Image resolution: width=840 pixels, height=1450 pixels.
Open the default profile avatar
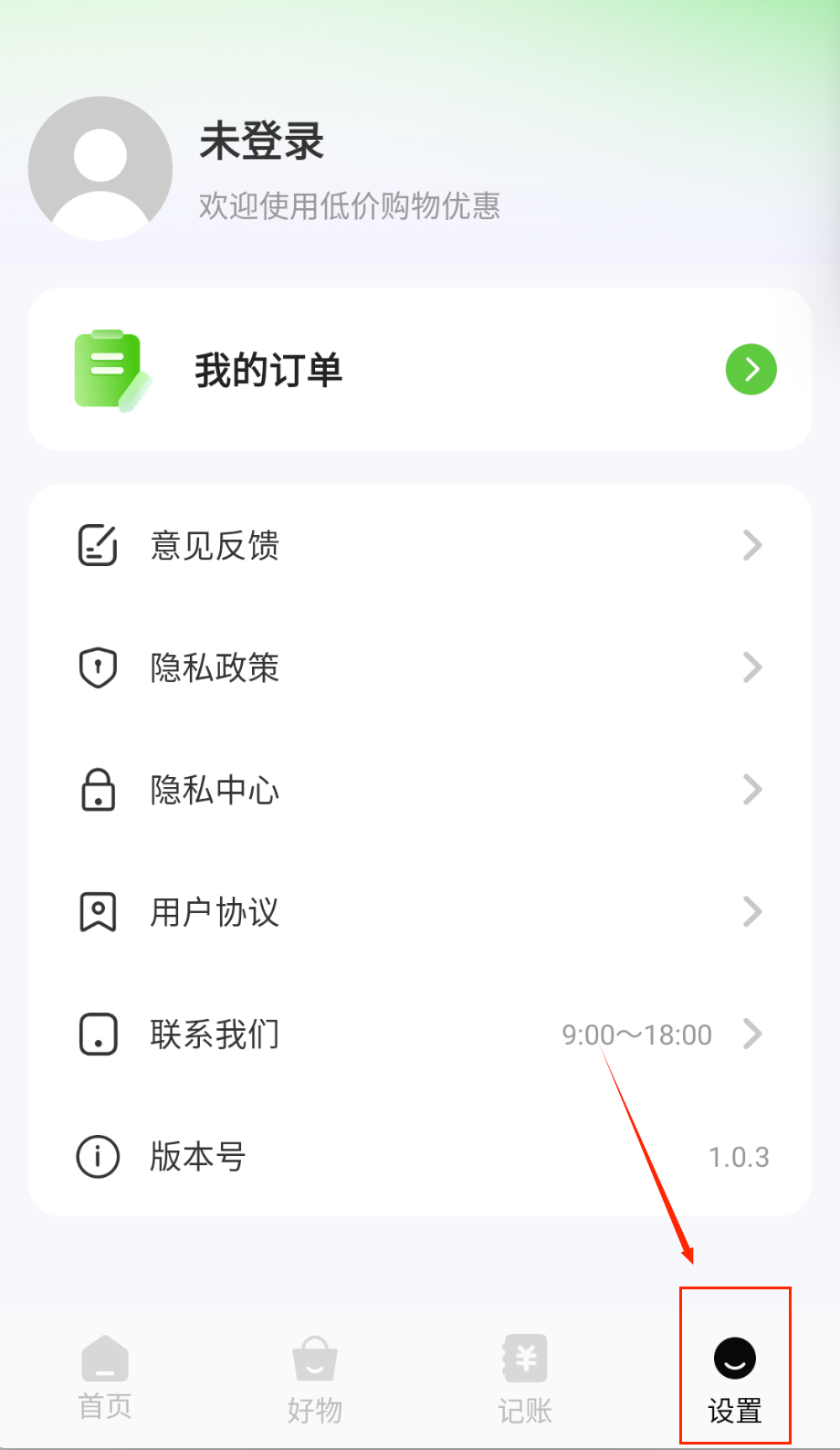click(100, 169)
